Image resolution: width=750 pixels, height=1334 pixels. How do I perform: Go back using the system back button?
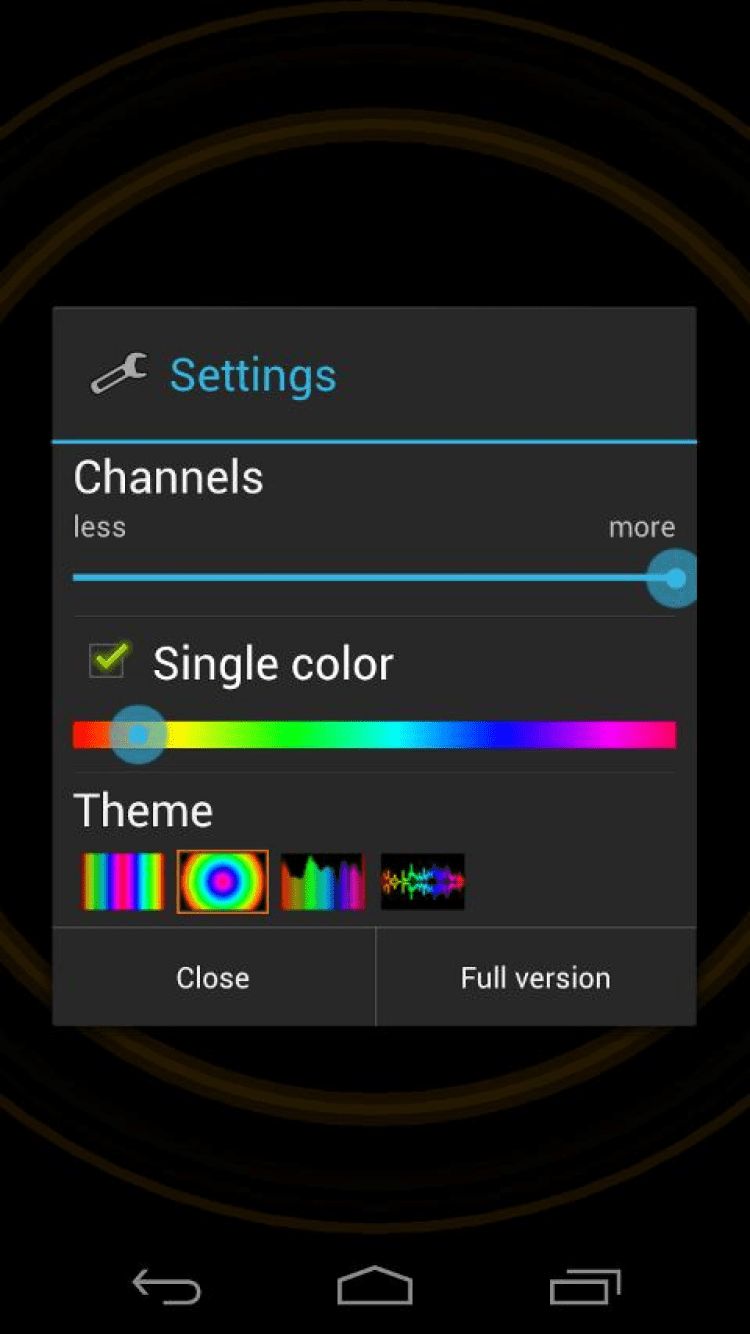click(x=166, y=1286)
